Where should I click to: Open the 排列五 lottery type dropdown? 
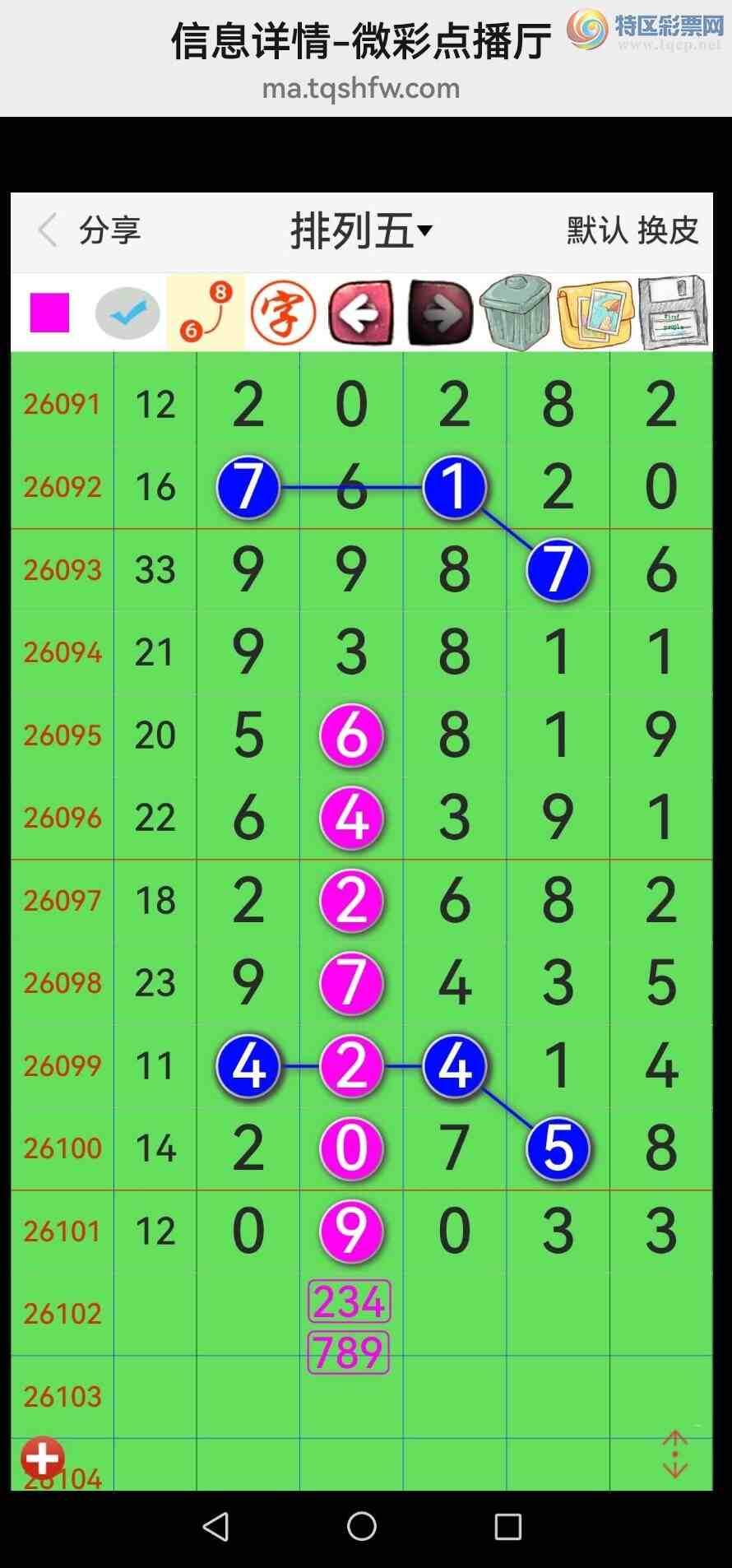361,231
